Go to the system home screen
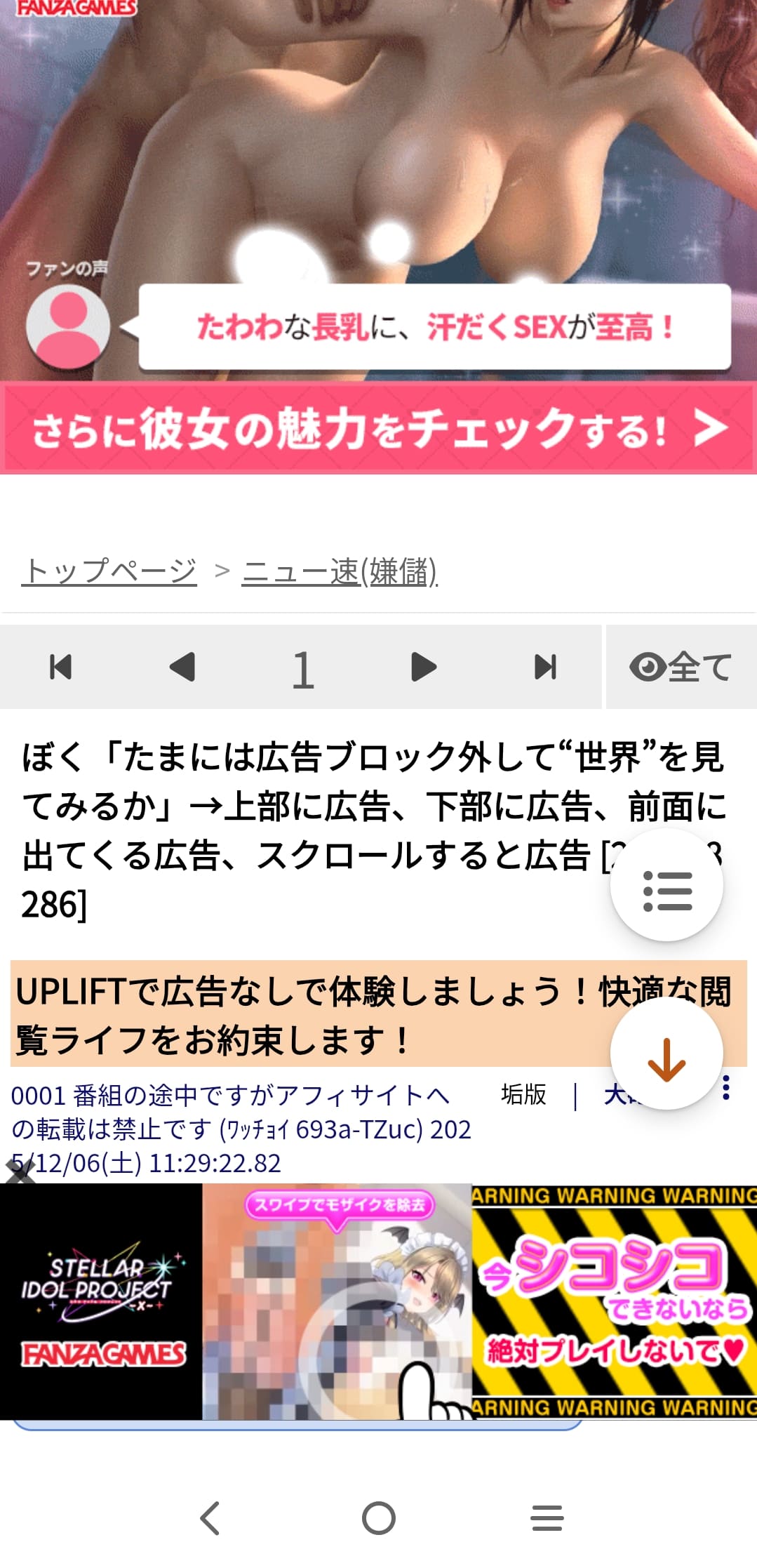The height and width of the screenshot is (1568, 757). tap(379, 1518)
